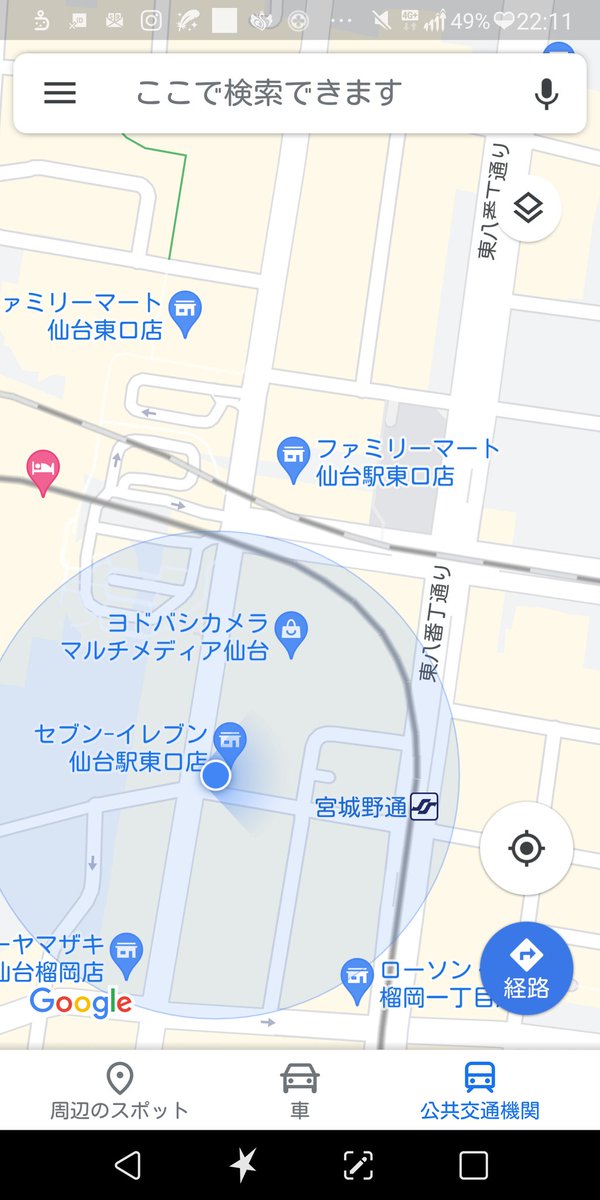600x1200 pixels.
Task: Go back with the system back button
Action: point(127,1165)
